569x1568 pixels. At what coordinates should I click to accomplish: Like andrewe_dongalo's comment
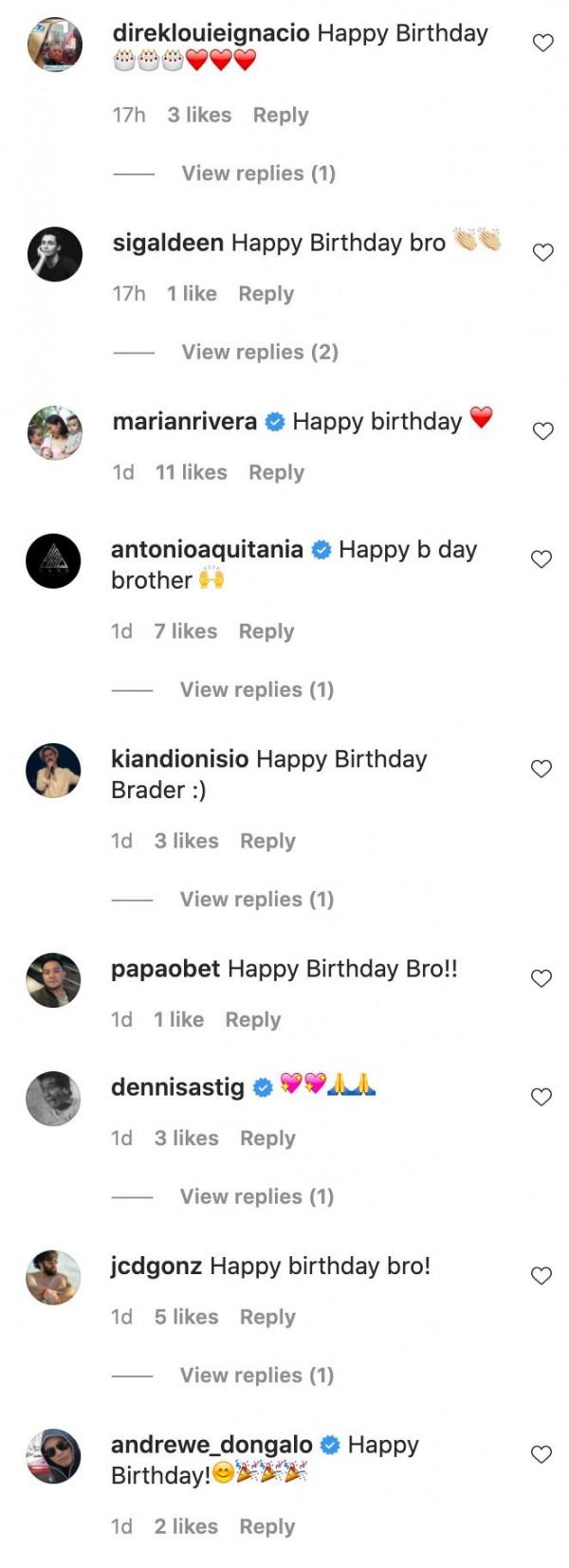click(541, 1454)
